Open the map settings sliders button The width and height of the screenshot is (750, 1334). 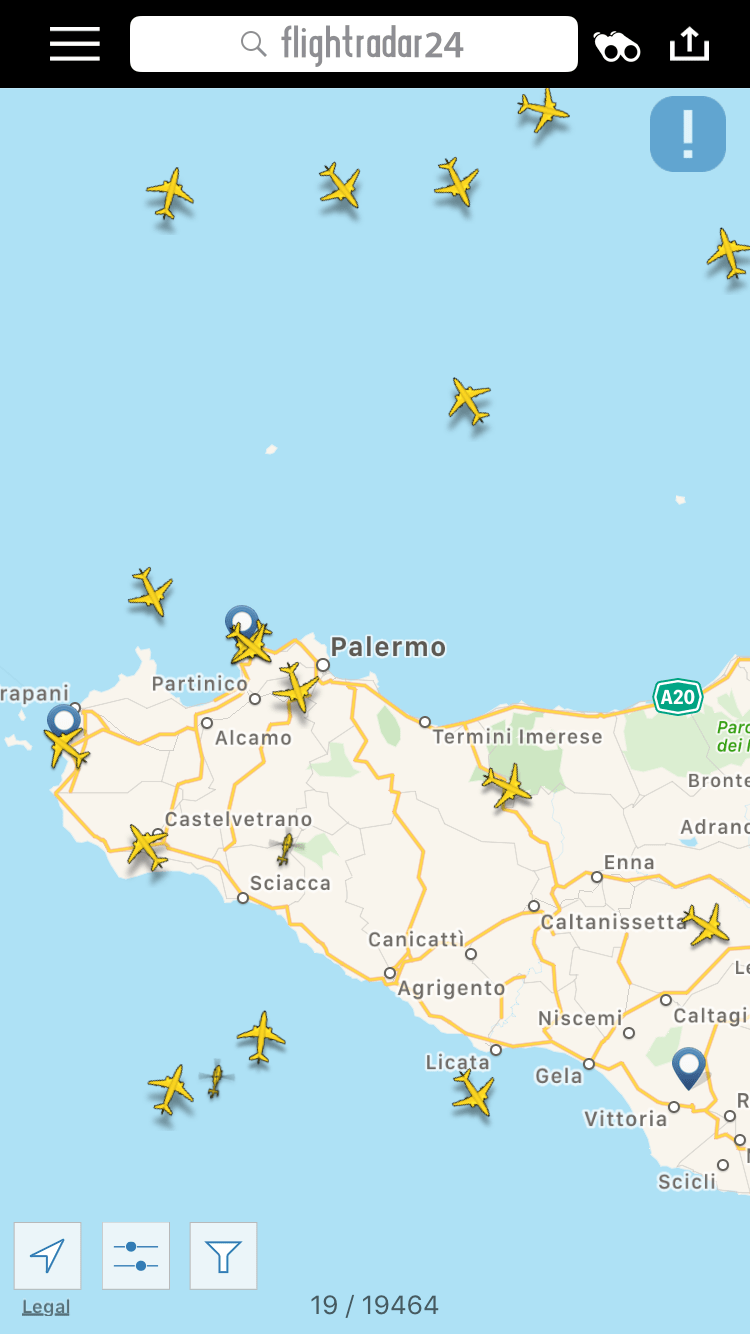pyautogui.click(x=136, y=1255)
